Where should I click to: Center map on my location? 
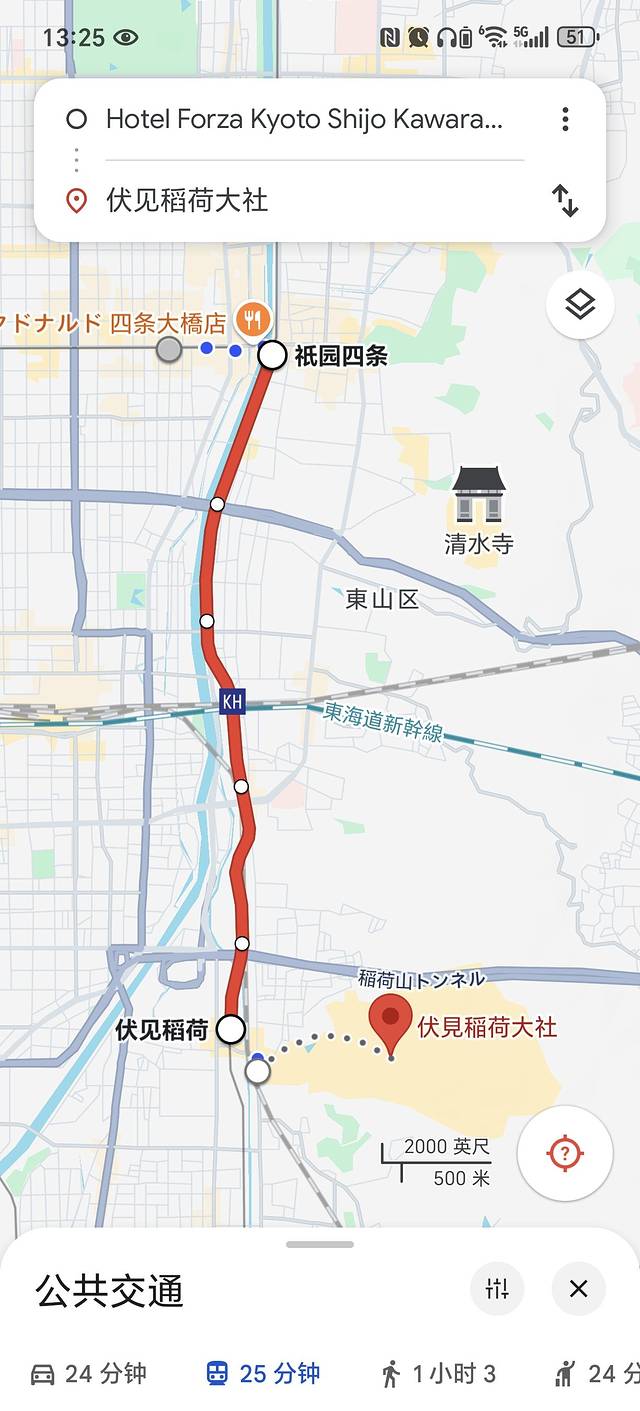(565, 1153)
